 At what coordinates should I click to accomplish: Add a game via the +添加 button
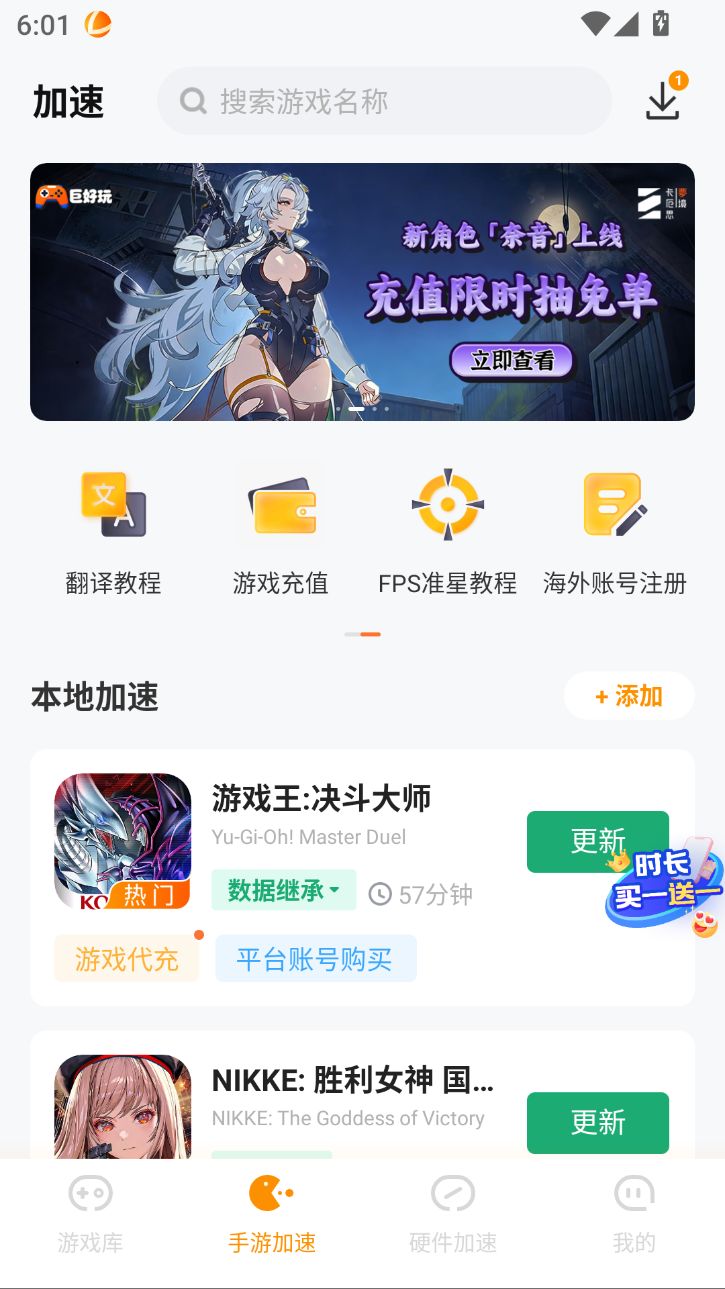click(x=629, y=696)
